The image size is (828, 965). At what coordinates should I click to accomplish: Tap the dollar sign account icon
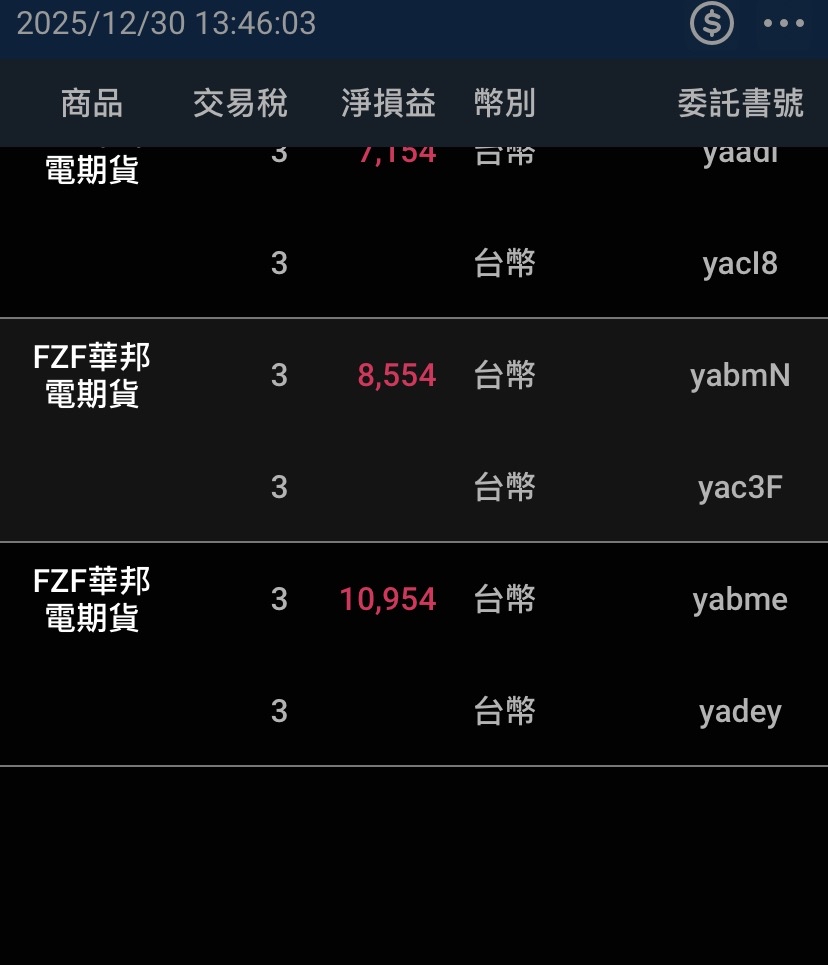[x=711, y=23]
